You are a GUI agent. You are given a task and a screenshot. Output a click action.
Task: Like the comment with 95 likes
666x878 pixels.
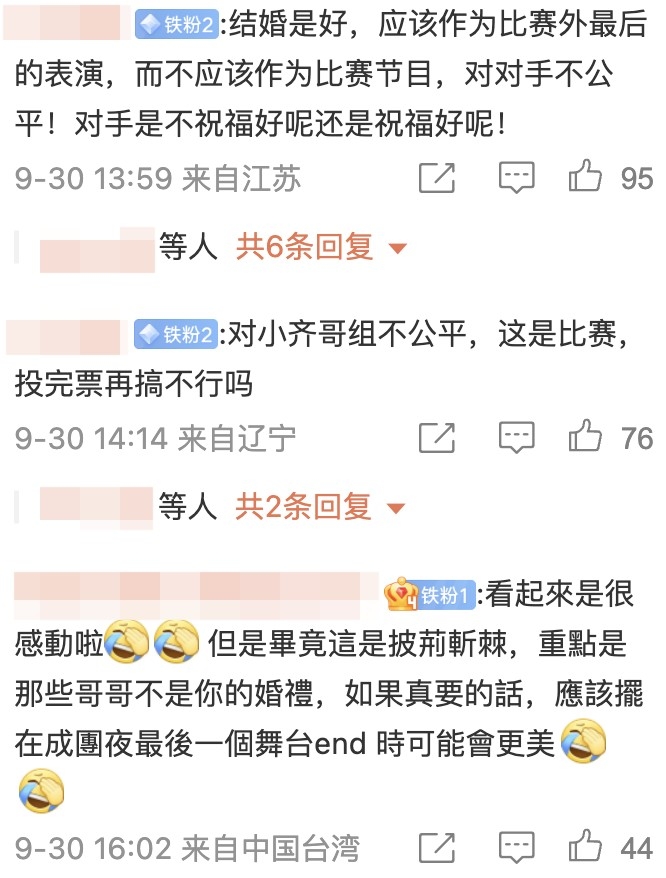tap(586, 179)
